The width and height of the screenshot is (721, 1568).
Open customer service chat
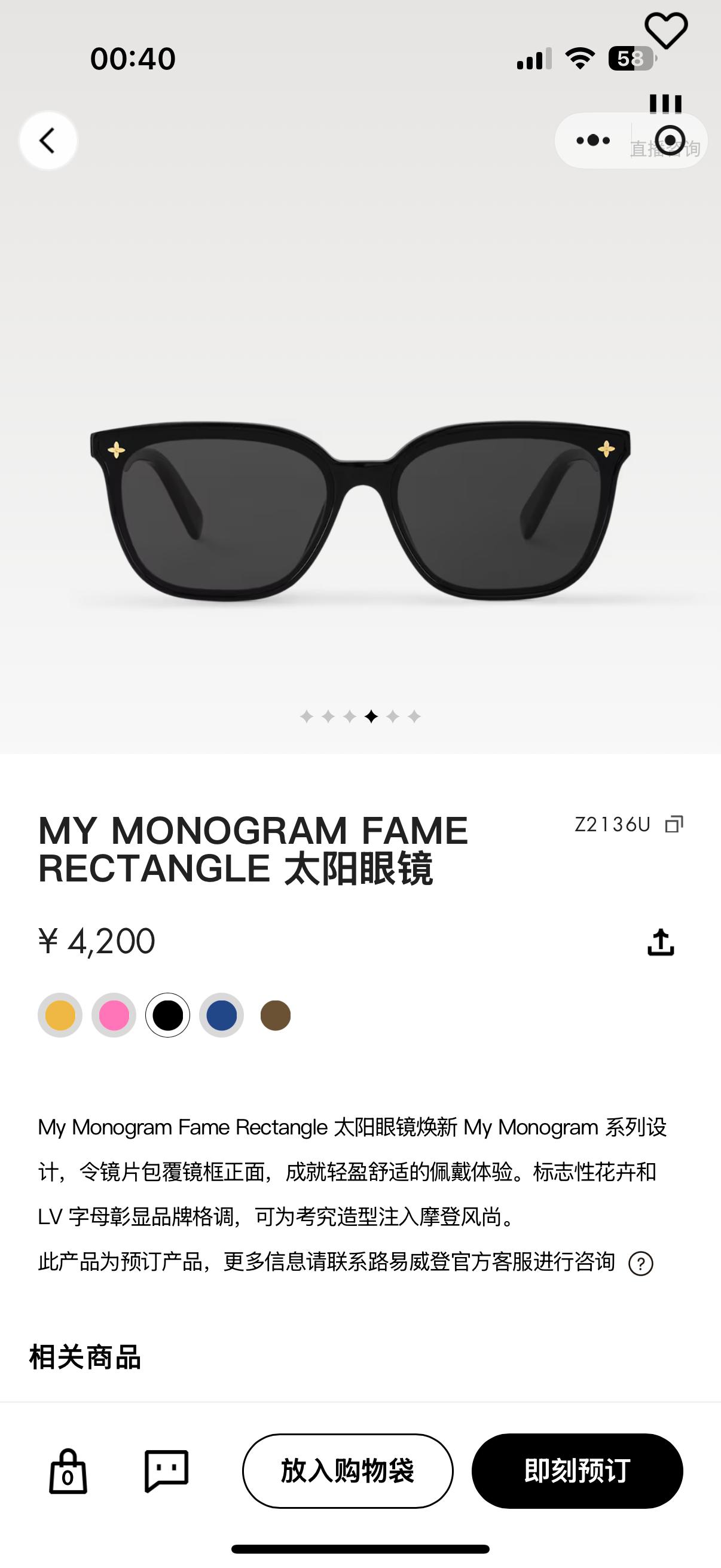(x=166, y=1471)
